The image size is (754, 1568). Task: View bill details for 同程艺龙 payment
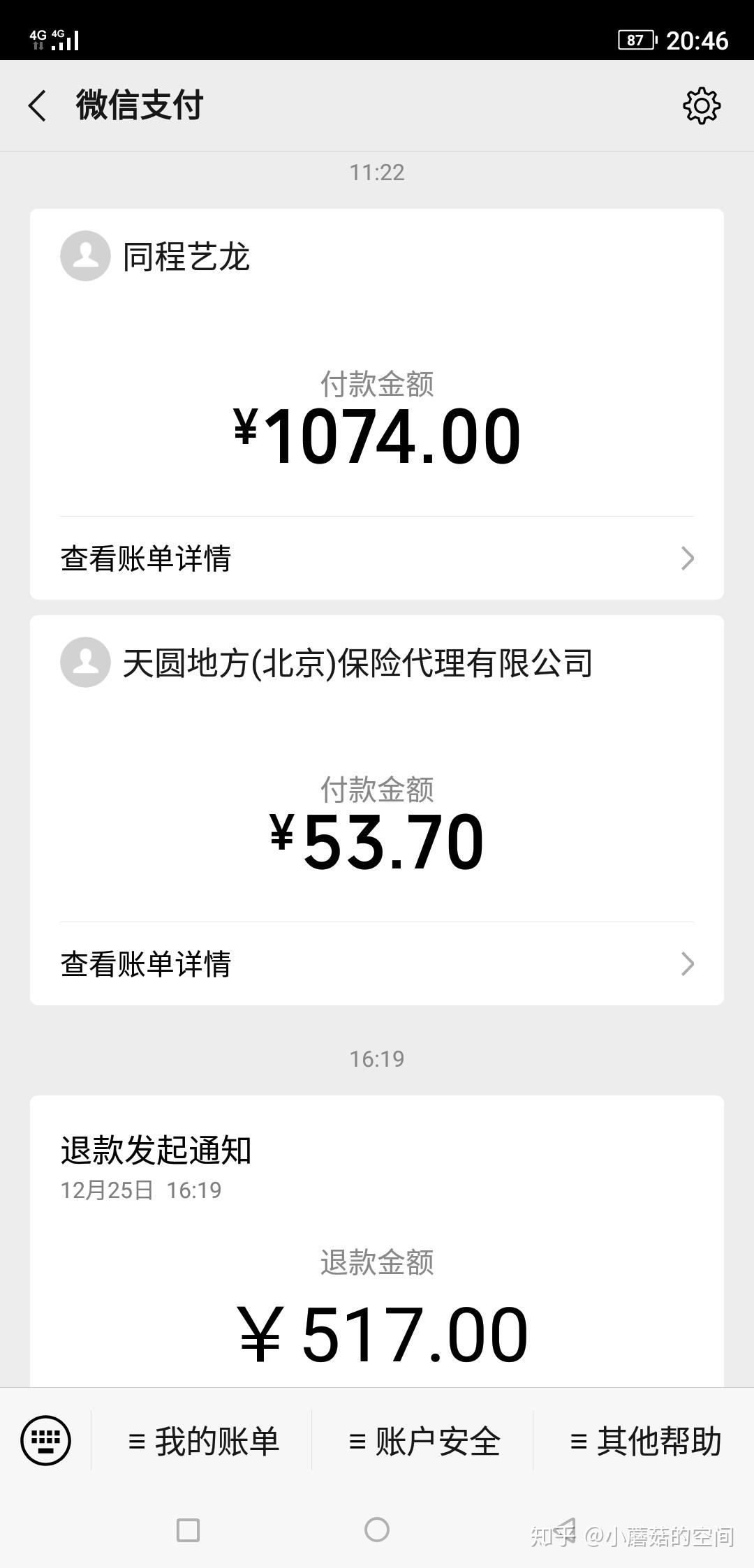pyautogui.click(x=377, y=559)
